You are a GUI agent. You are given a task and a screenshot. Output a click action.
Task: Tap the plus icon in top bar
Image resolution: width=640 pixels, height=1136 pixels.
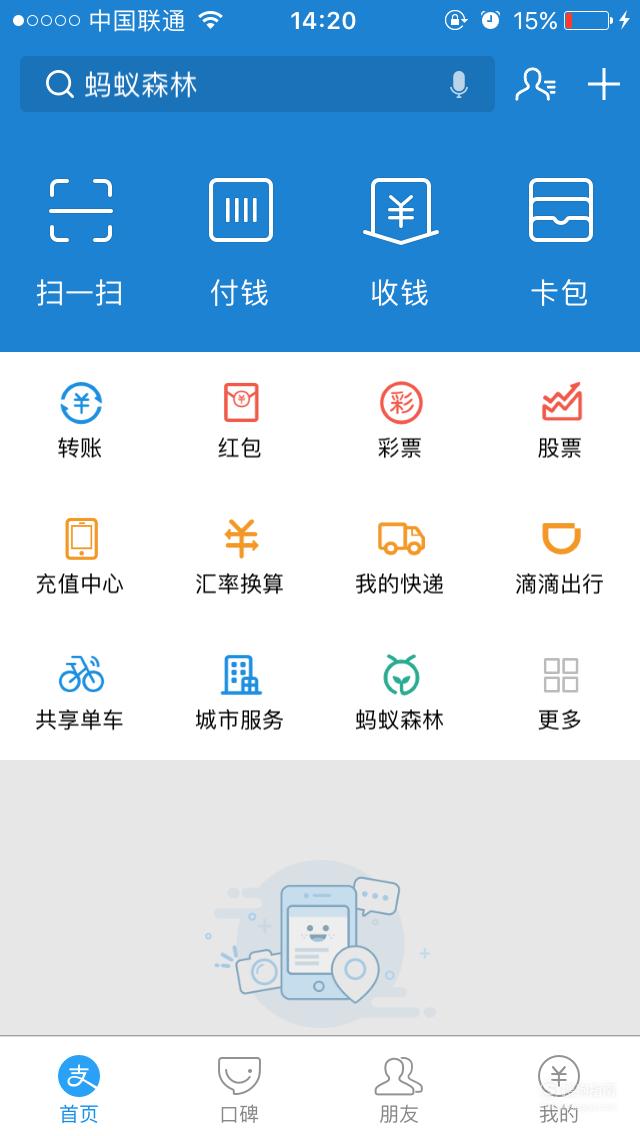(603, 85)
